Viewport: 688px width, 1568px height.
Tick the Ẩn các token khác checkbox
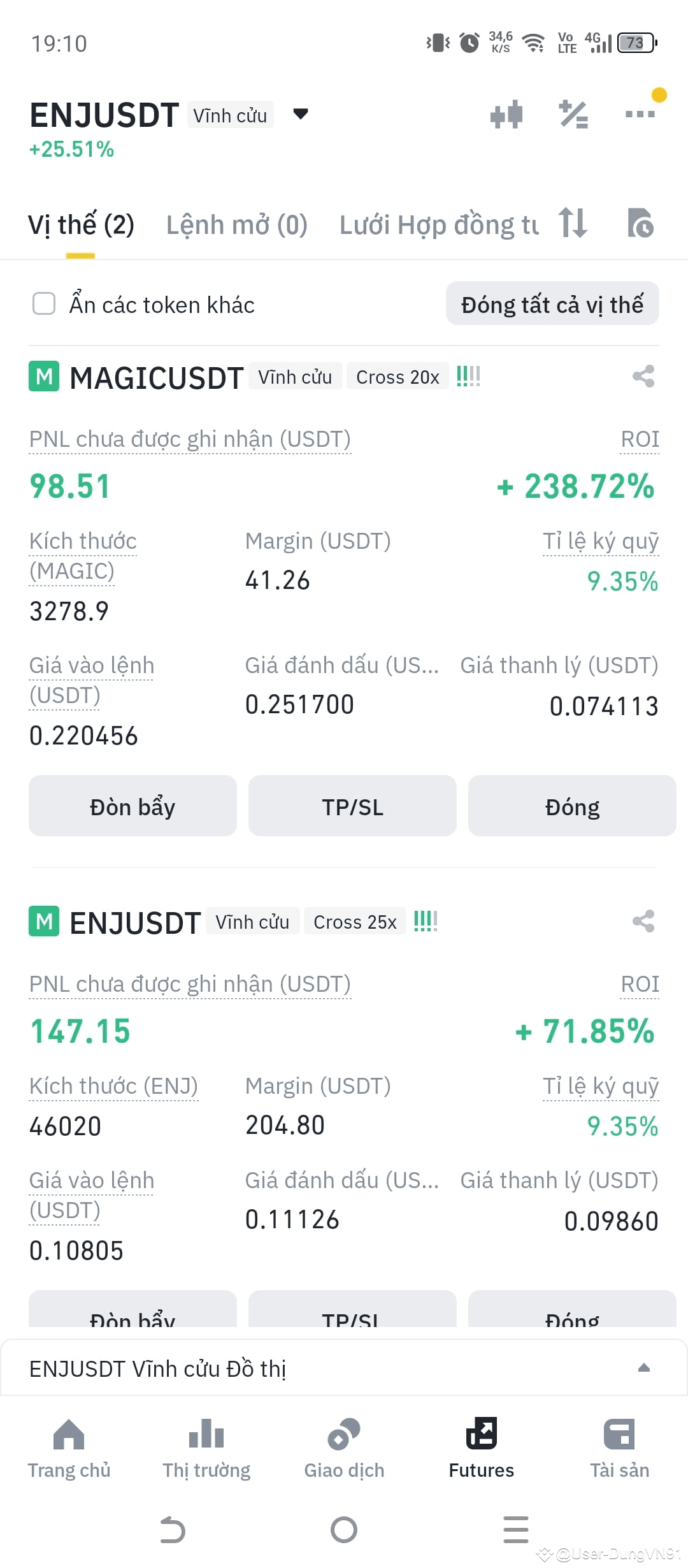pyautogui.click(x=44, y=303)
